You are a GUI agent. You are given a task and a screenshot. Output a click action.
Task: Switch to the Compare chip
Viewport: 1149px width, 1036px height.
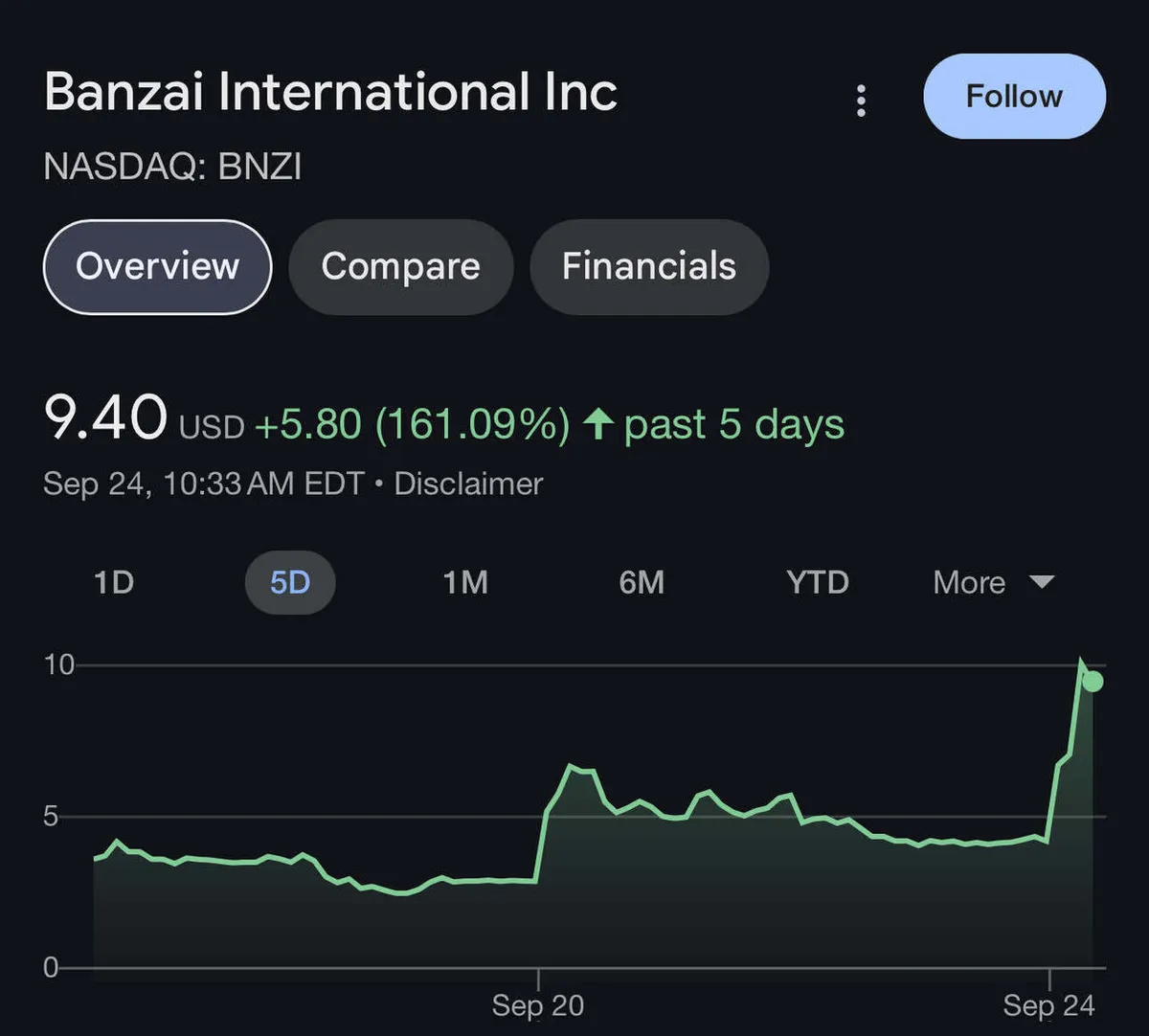click(400, 266)
